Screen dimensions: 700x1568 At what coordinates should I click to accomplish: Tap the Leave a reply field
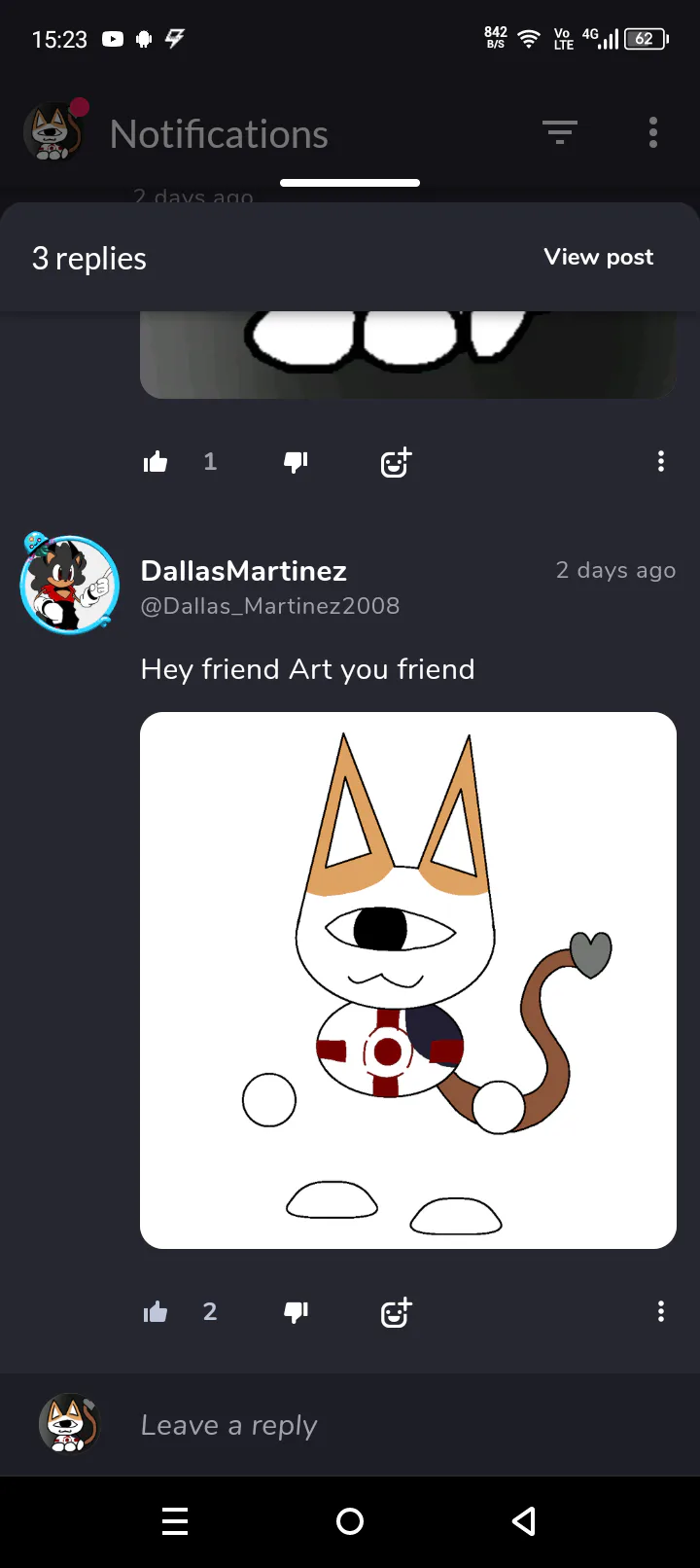[389, 1425]
